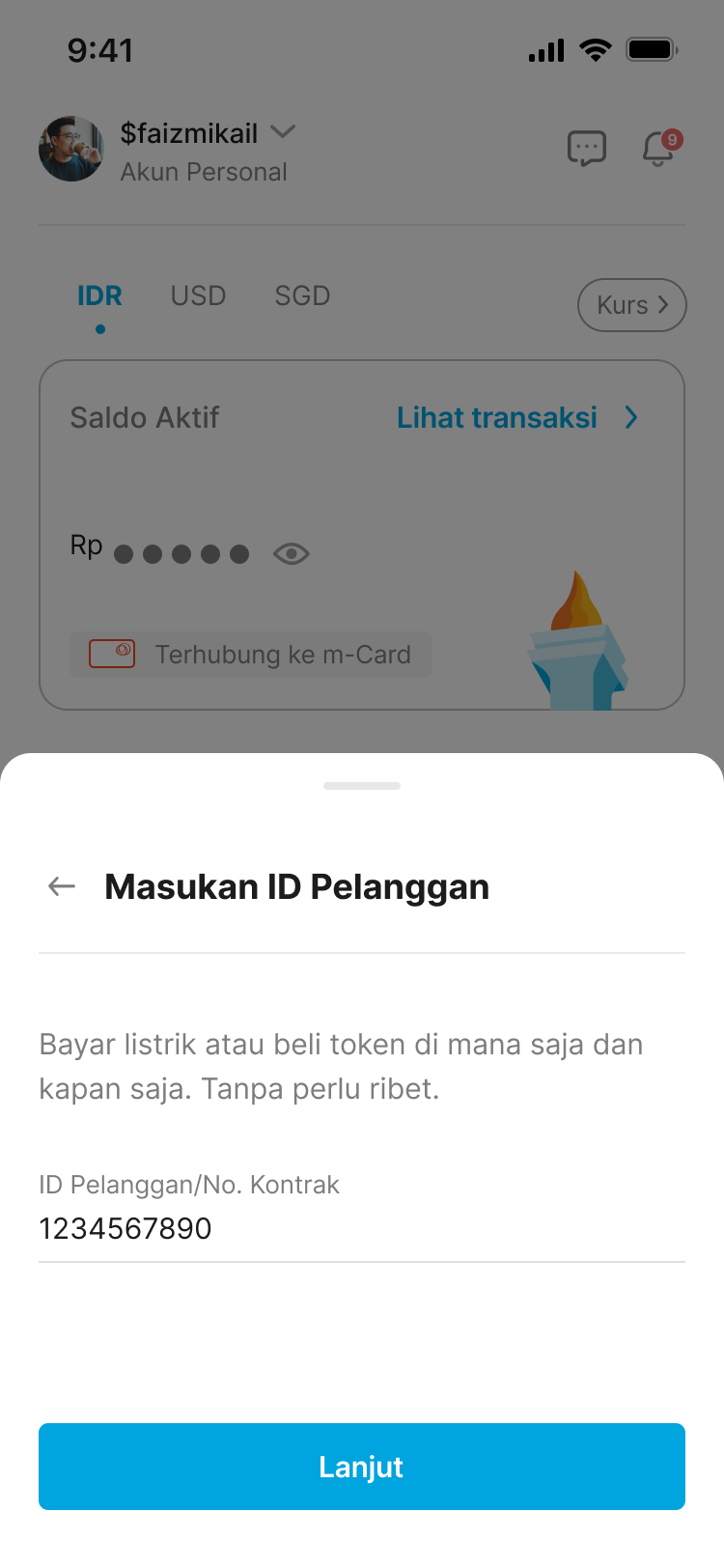Expand the $faizmikail account dropdown
This screenshot has height=1568, width=724.
pos(282,133)
